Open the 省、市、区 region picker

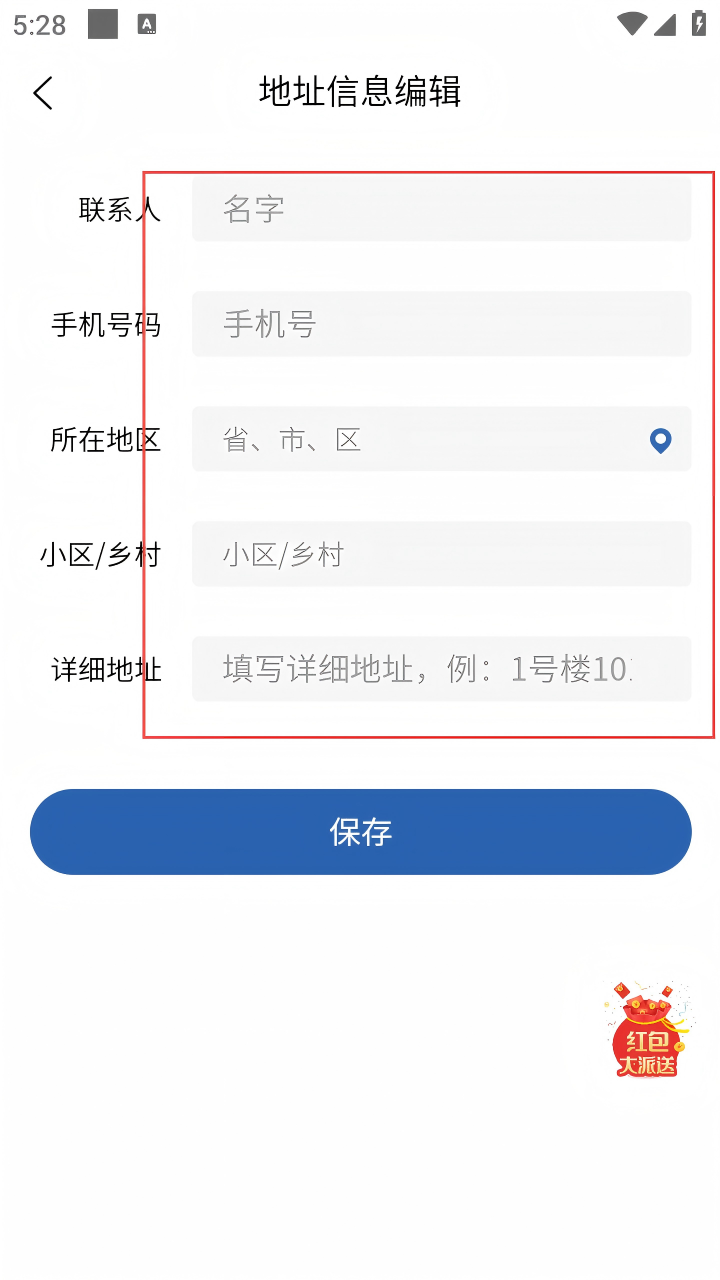point(420,439)
